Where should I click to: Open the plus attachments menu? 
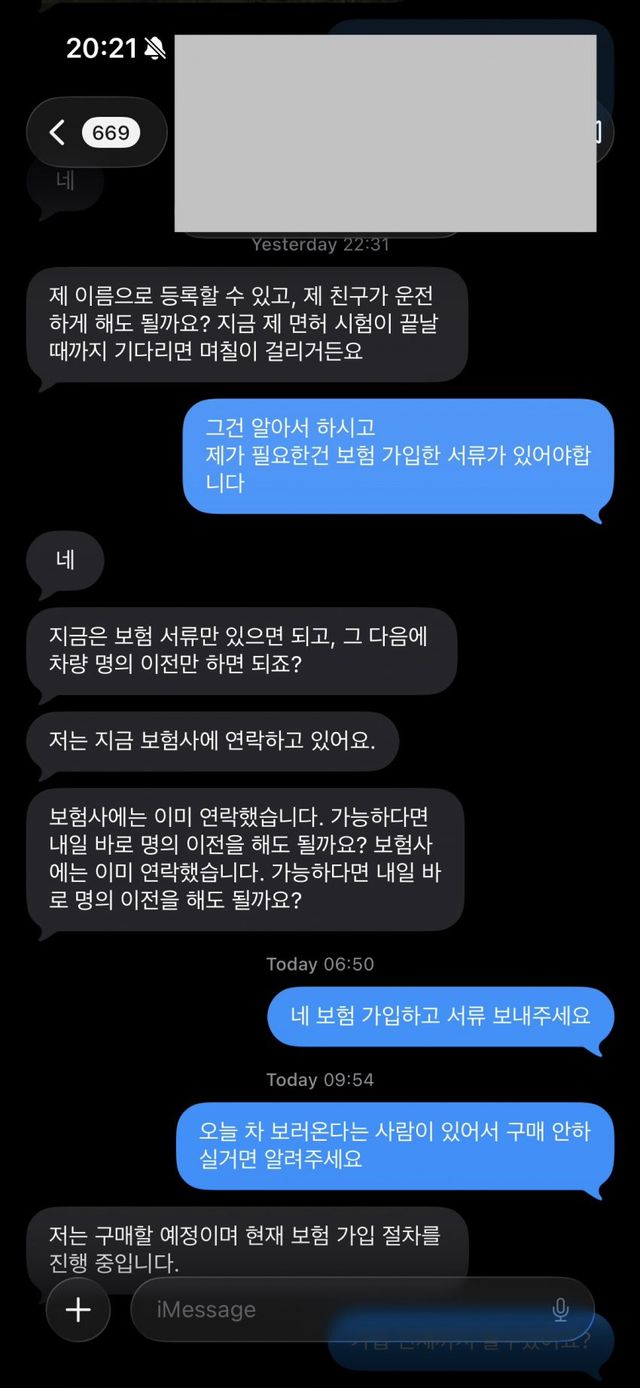tap(78, 1309)
